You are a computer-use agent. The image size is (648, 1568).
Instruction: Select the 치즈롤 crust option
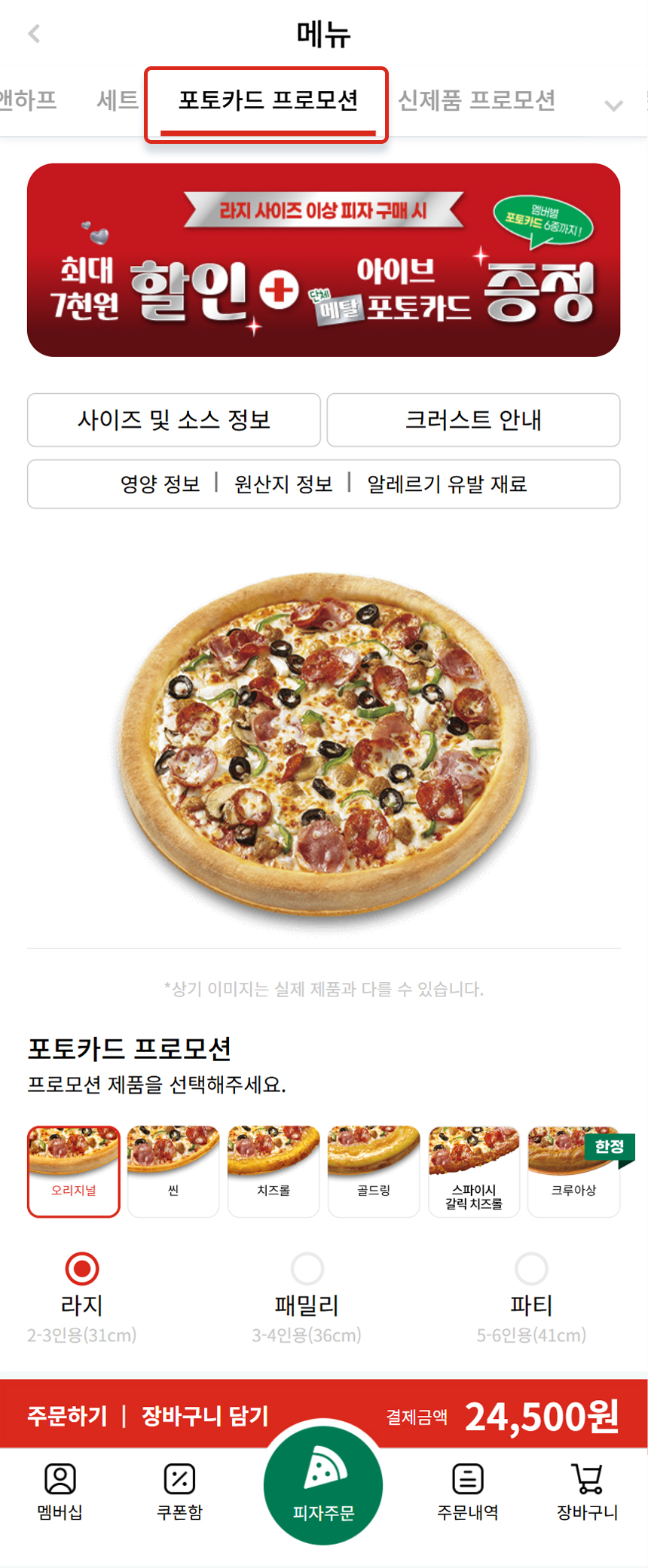click(x=274, y=1170)
